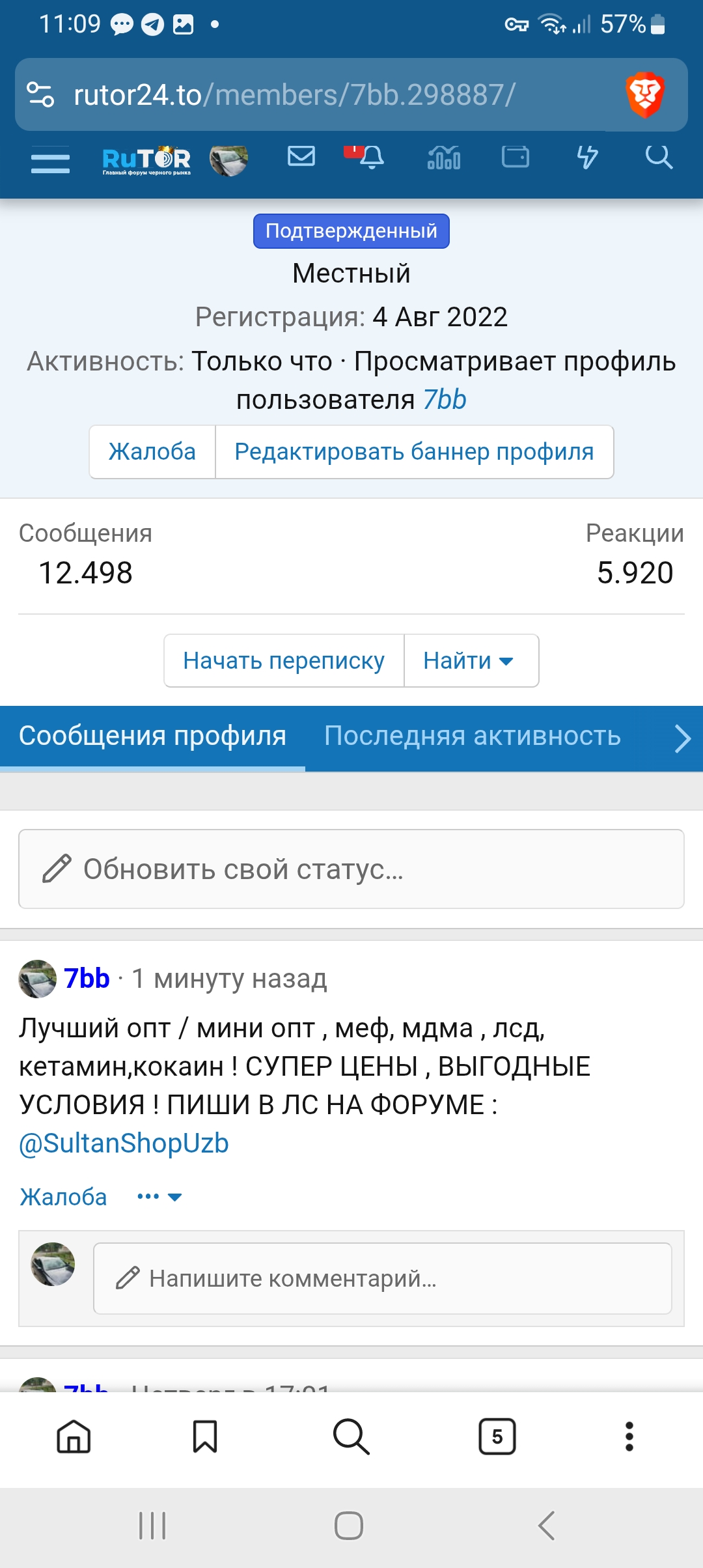
Task: Open the browser bookmarks button
Action: pos(205,1436)
